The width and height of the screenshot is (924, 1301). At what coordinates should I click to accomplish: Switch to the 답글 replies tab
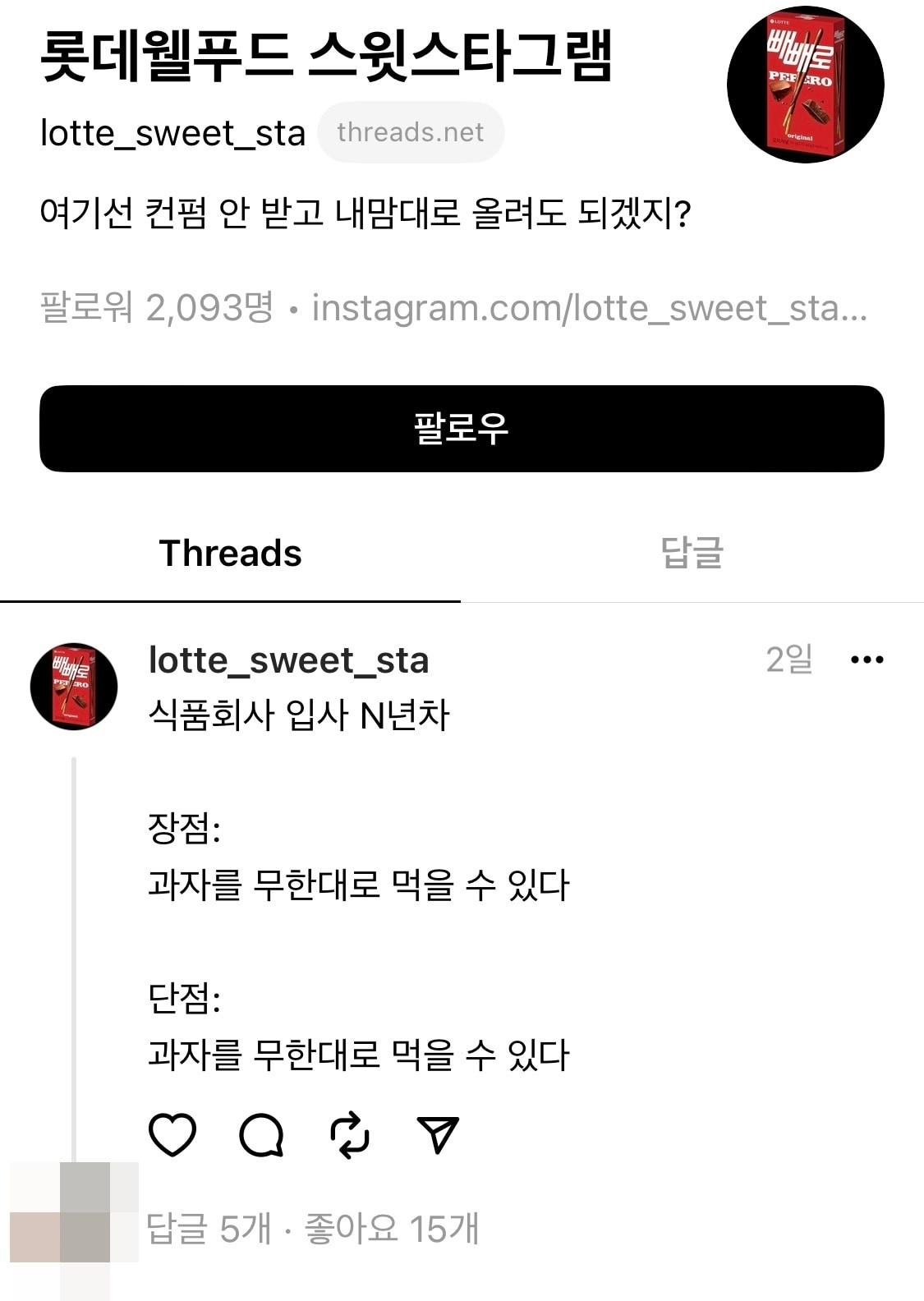pos(692,553)
